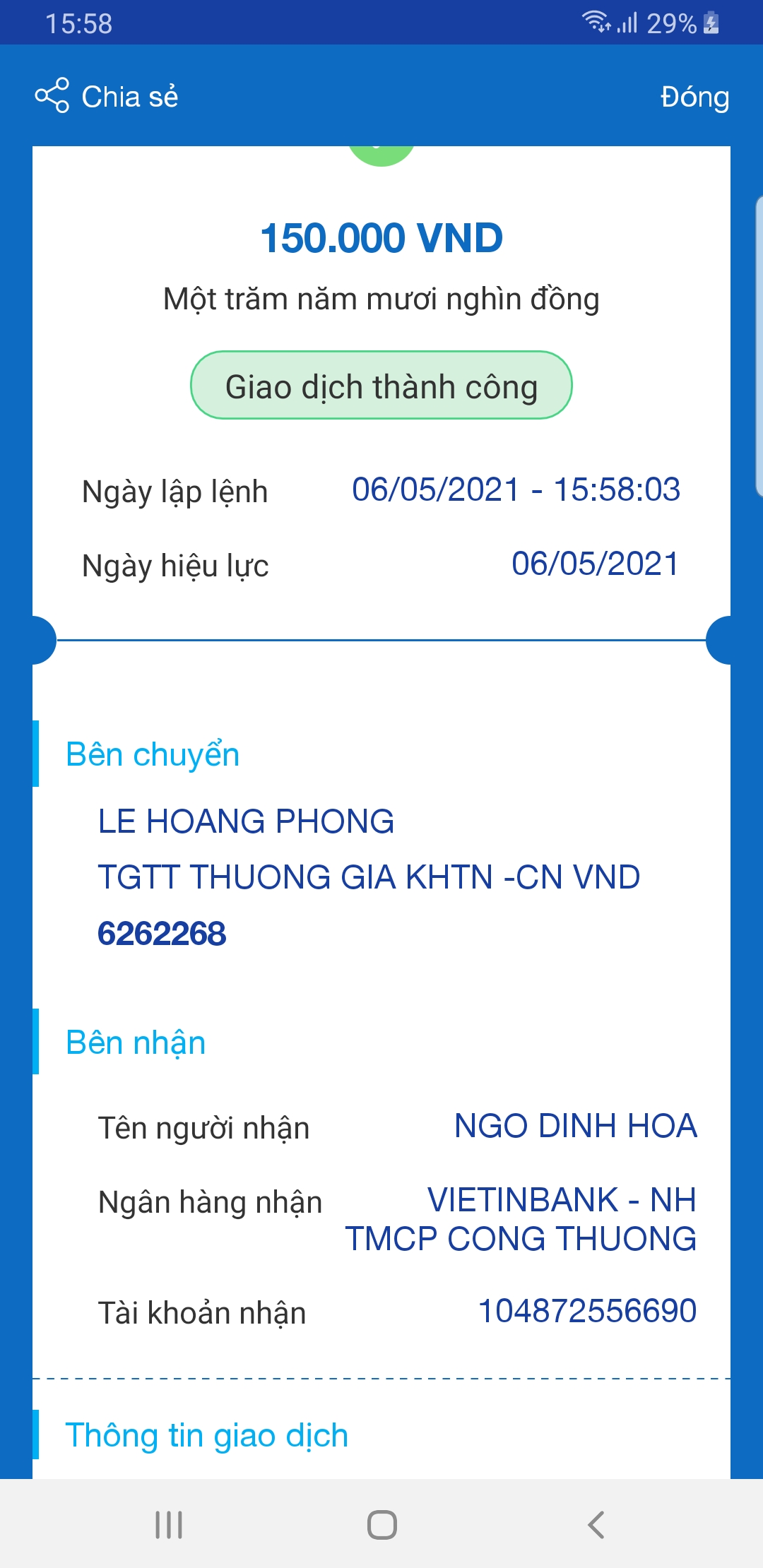Go back using the system back button
Image resolution: width=763 pixels, height=1568 pixels.
[596, 1524]
